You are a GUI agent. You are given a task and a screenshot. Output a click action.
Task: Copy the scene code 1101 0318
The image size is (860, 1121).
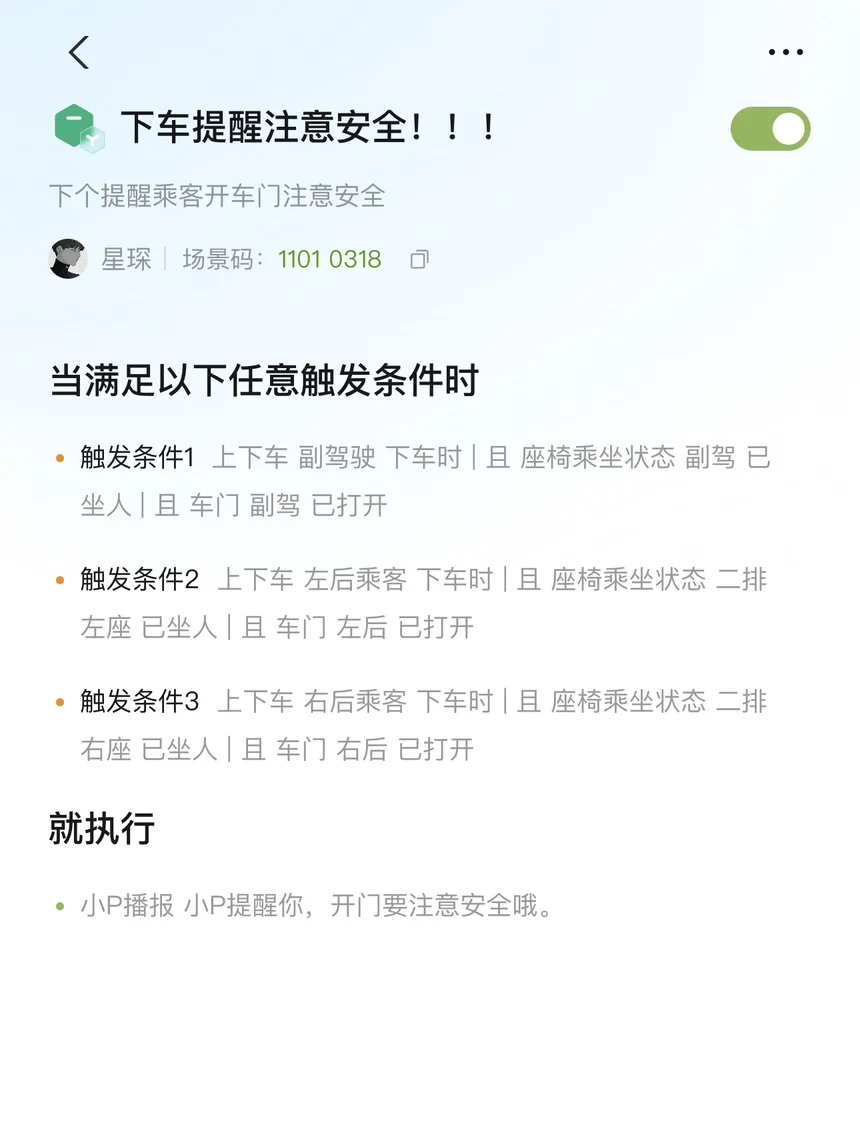click(x=420, y=260)
